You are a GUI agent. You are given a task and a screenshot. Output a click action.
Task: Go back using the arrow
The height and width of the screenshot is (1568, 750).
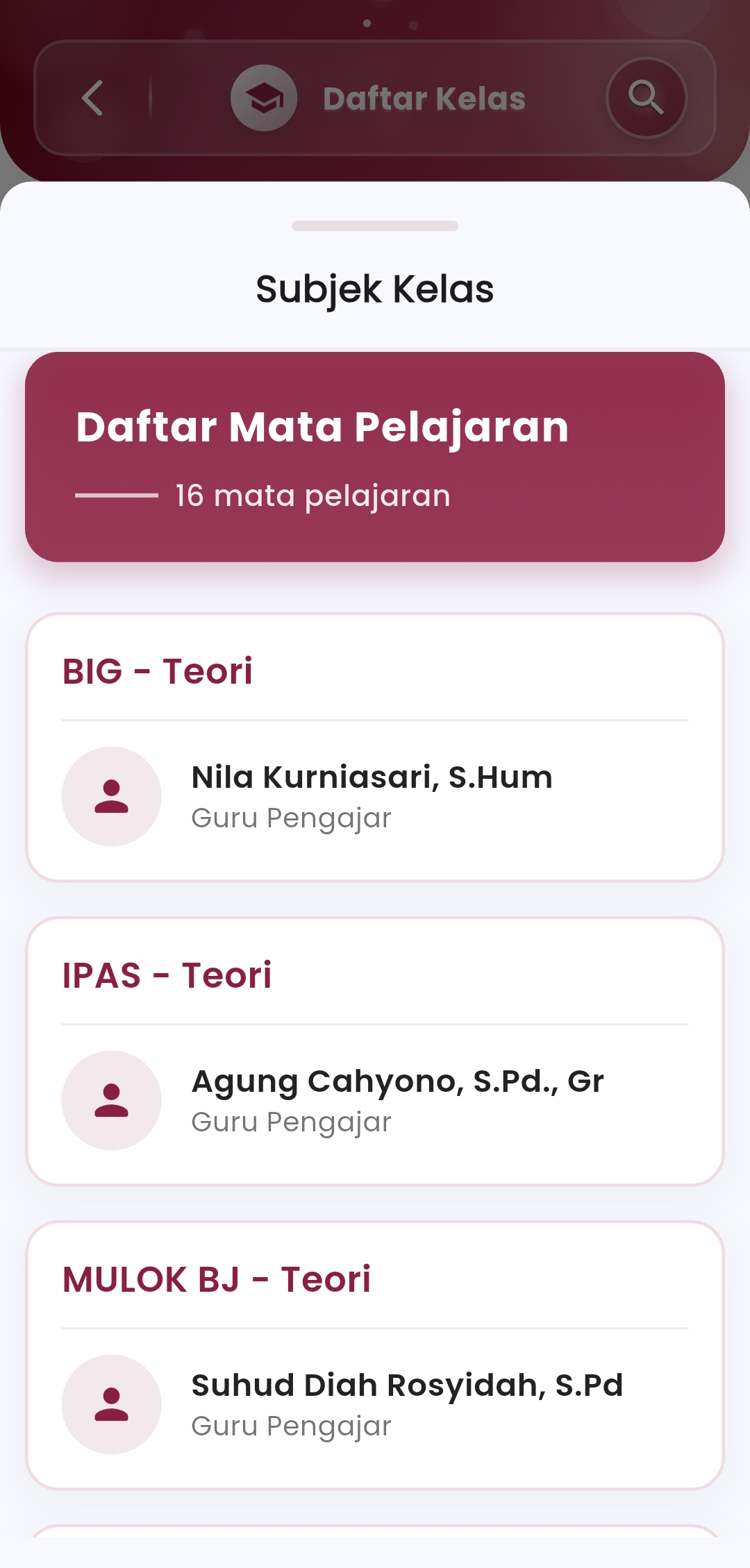[92, 98]
